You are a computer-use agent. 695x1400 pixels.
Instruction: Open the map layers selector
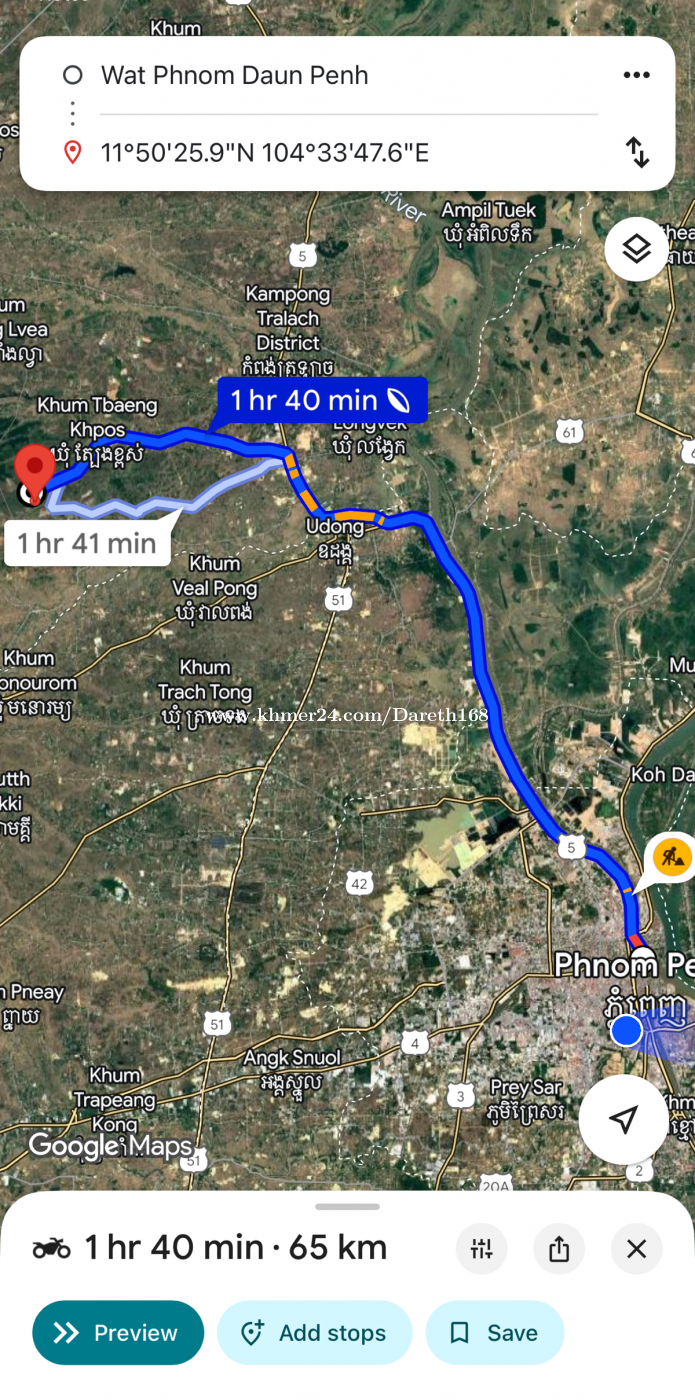click(x=637, y=249)
